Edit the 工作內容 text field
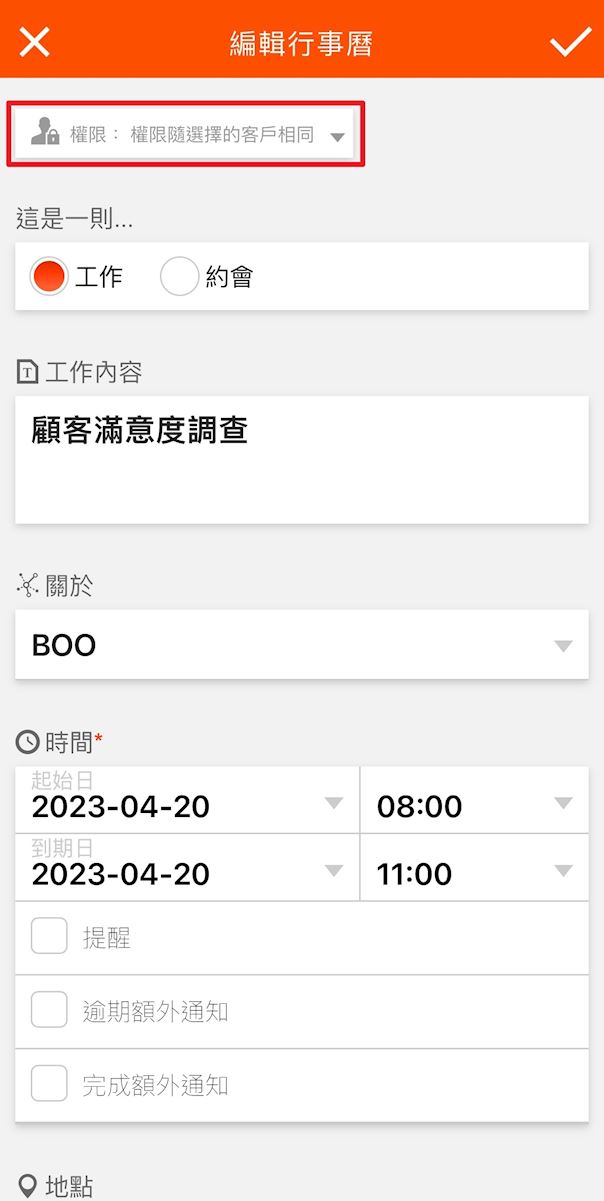 (x=301, y=459)
